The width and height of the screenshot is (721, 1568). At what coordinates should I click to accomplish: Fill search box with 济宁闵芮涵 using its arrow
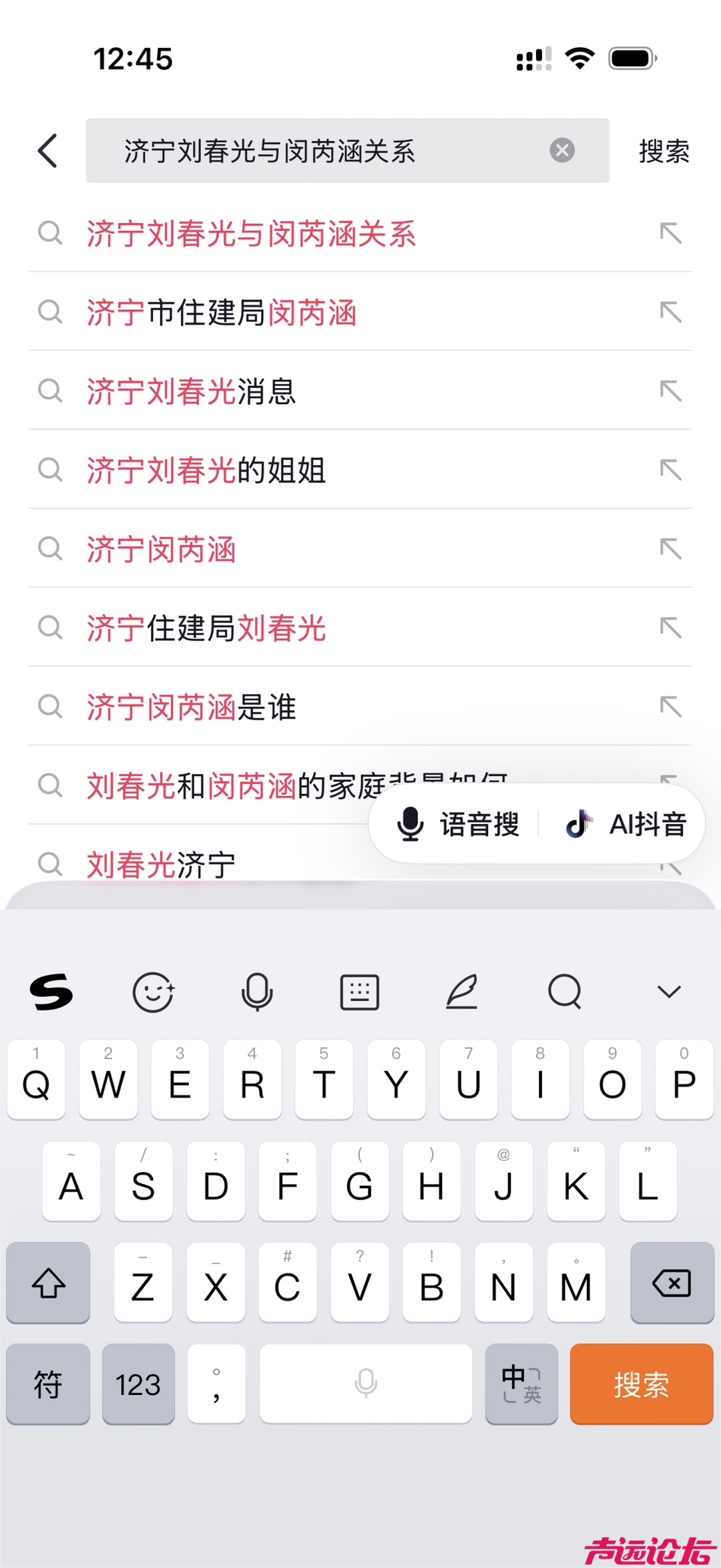[x=670, y=549]
